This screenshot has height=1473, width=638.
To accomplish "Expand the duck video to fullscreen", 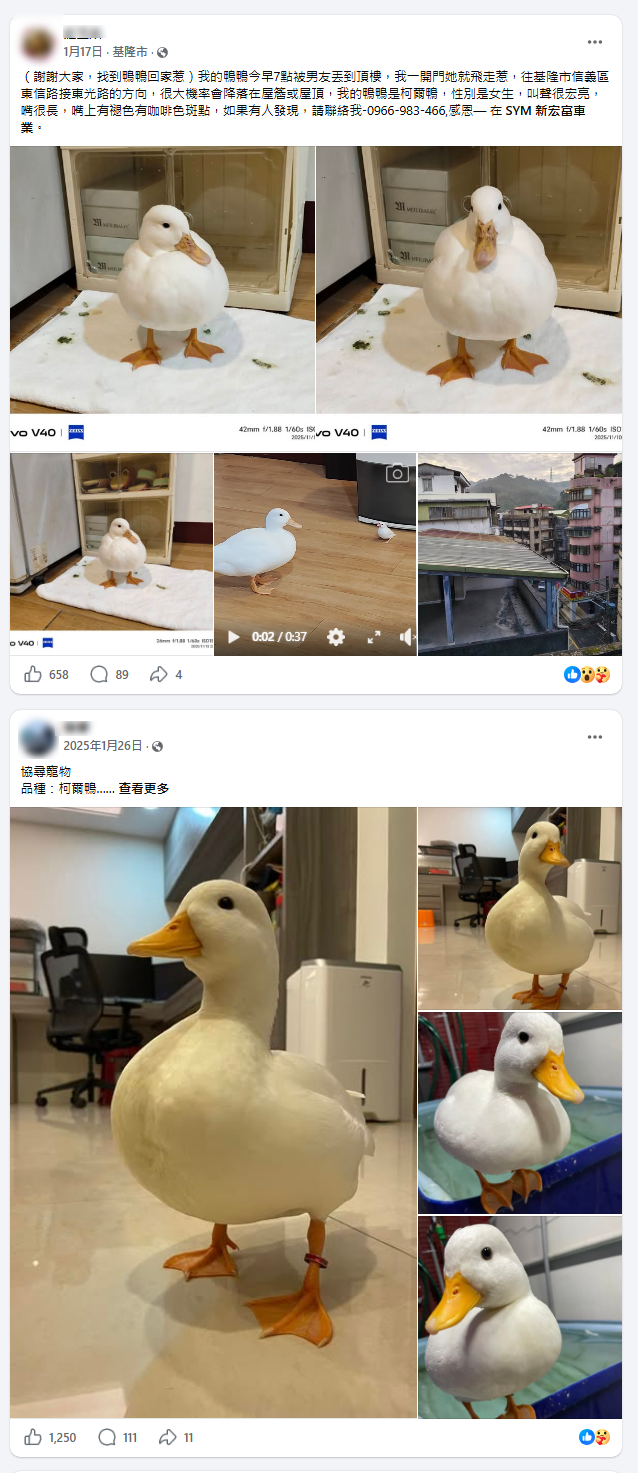I will 374,637.
